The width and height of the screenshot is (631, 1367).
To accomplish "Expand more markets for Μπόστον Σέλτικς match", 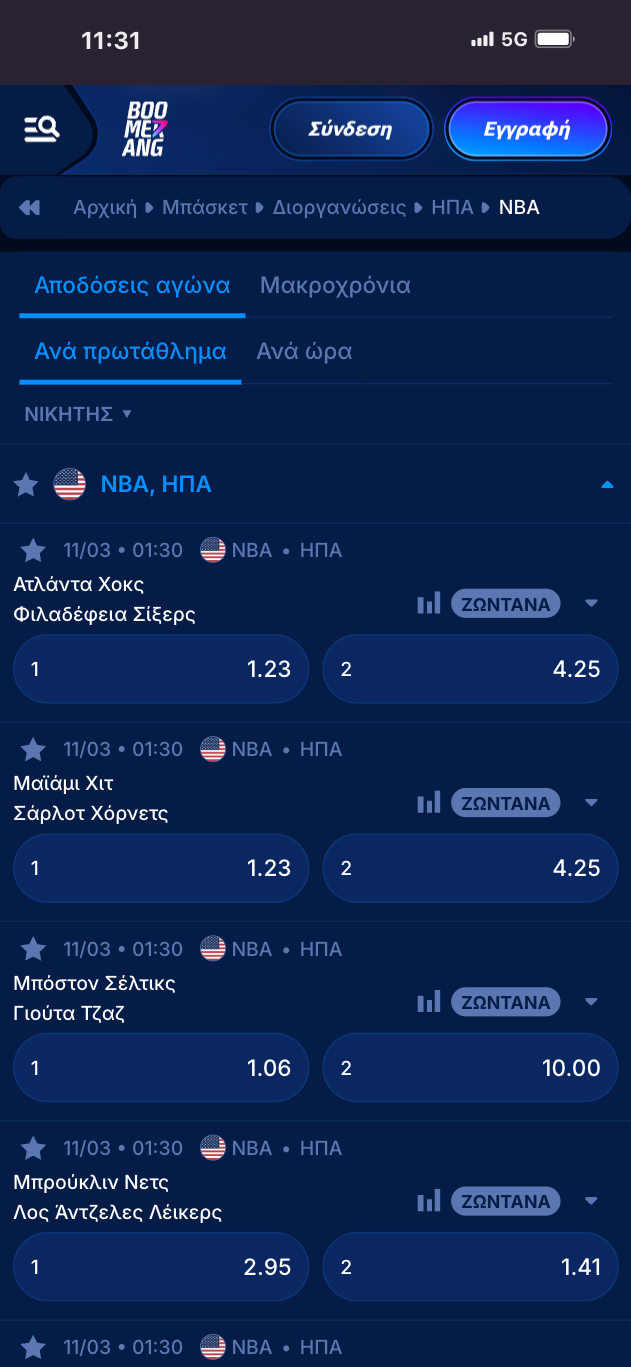I will click(591, 1002).
